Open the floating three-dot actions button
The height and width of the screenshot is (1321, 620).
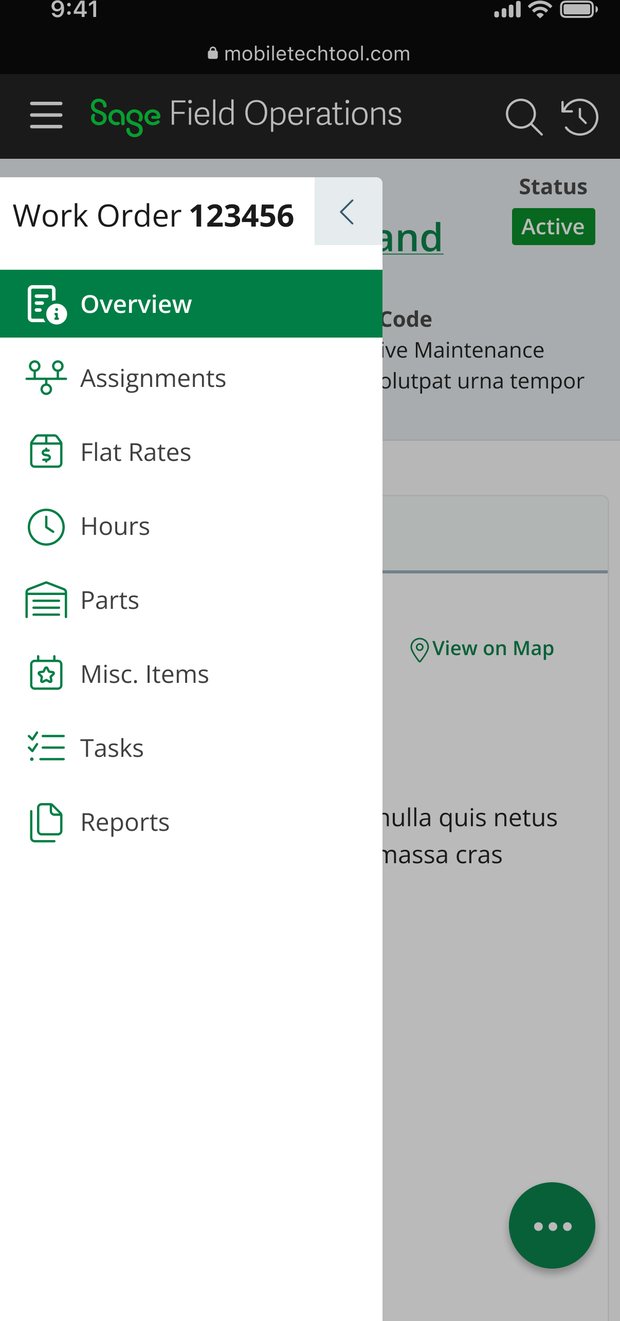click(x=552, y=1226)
